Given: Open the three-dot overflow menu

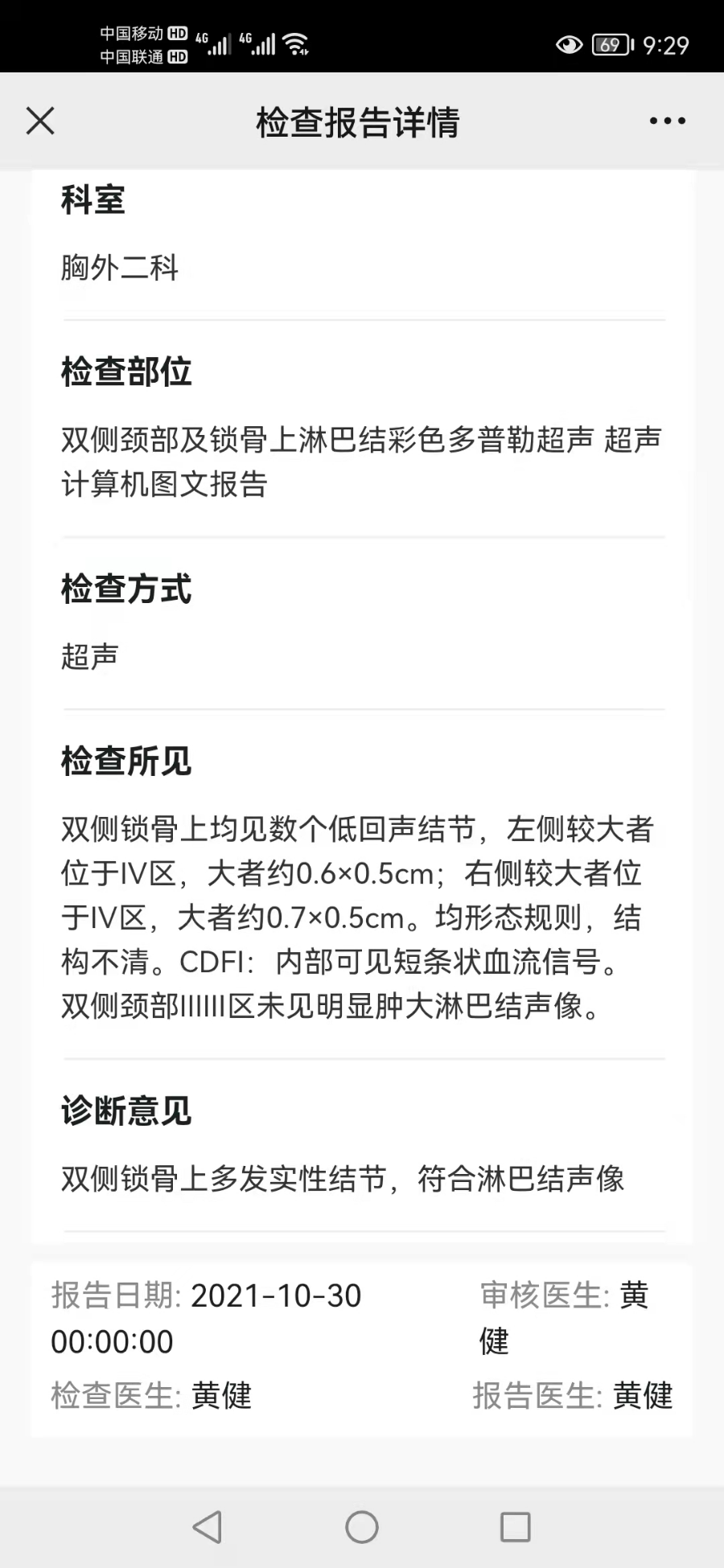Looking at the screenshot, I should [667, 121].
